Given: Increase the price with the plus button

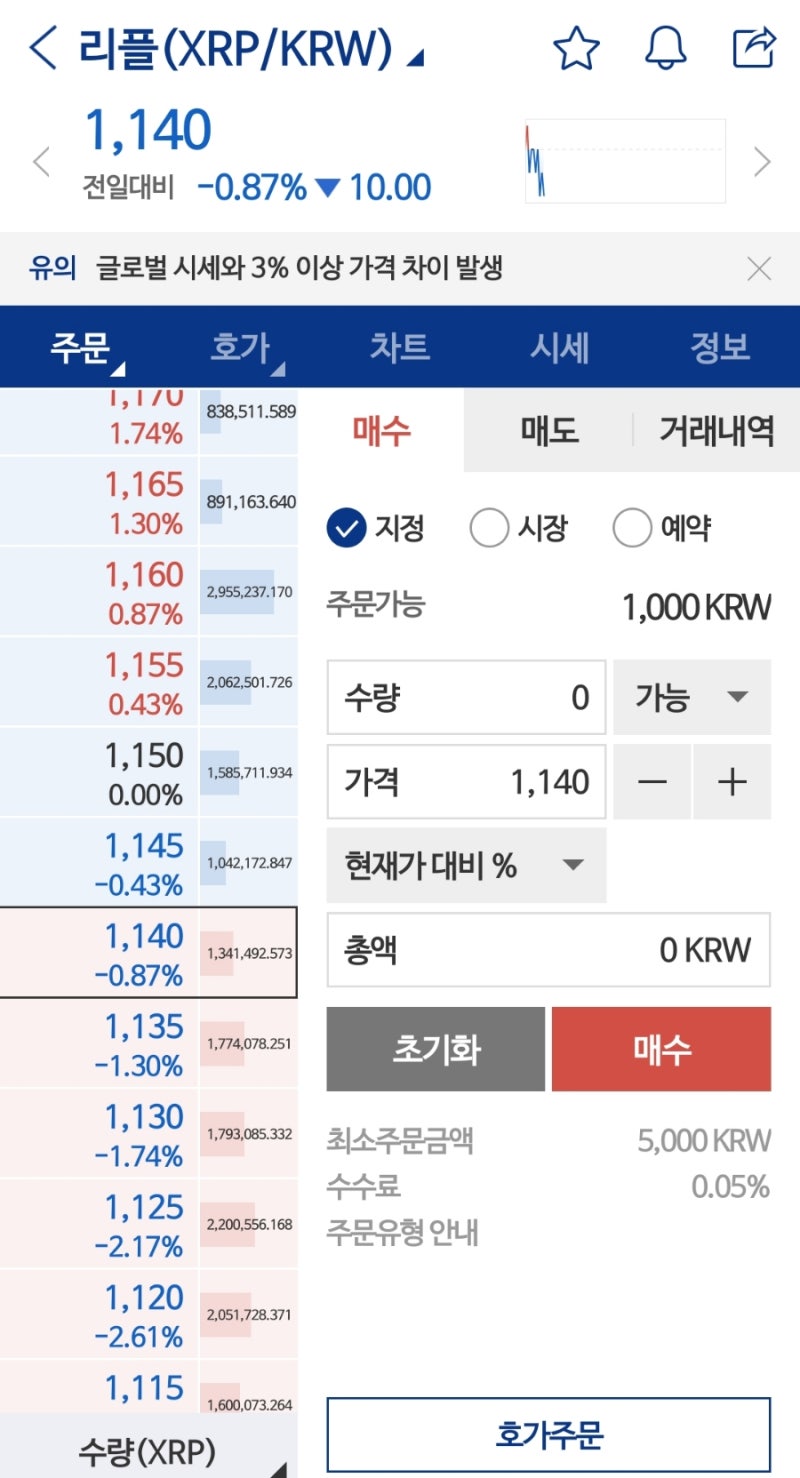Looking at the screenshot, I should point(732,782).
